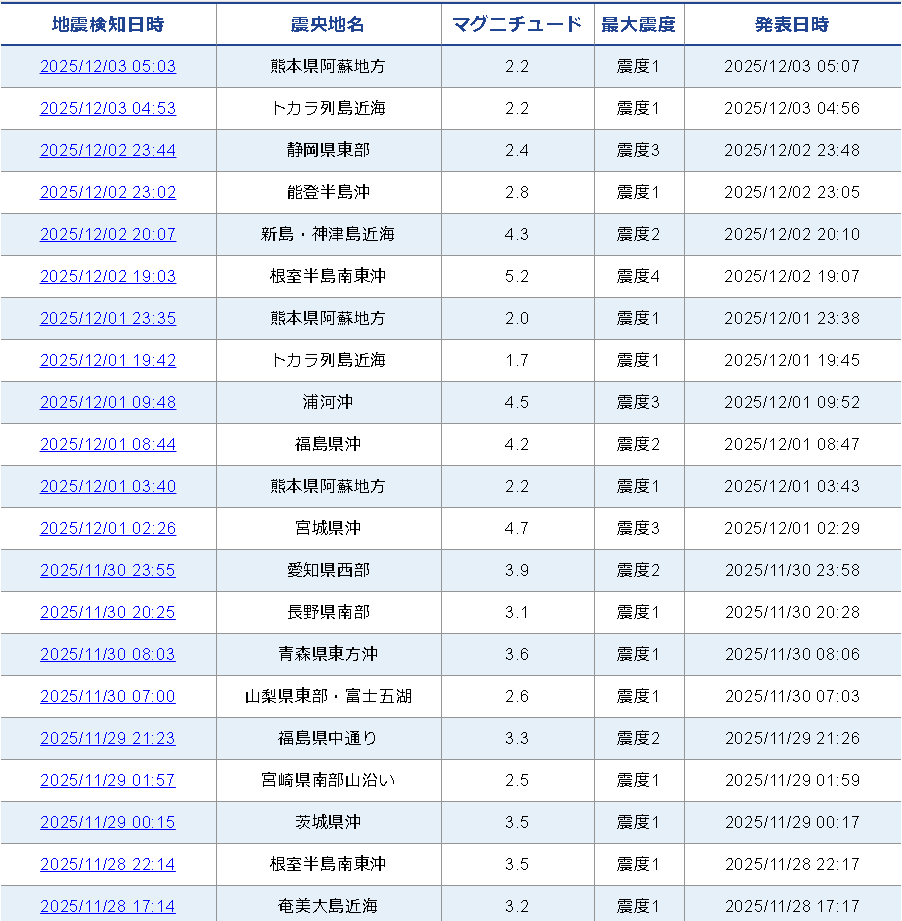This screenshot has height=921, width=902.
Task: View details for 2025/12/02 23:44 quake
Action: tap(108, 151)
